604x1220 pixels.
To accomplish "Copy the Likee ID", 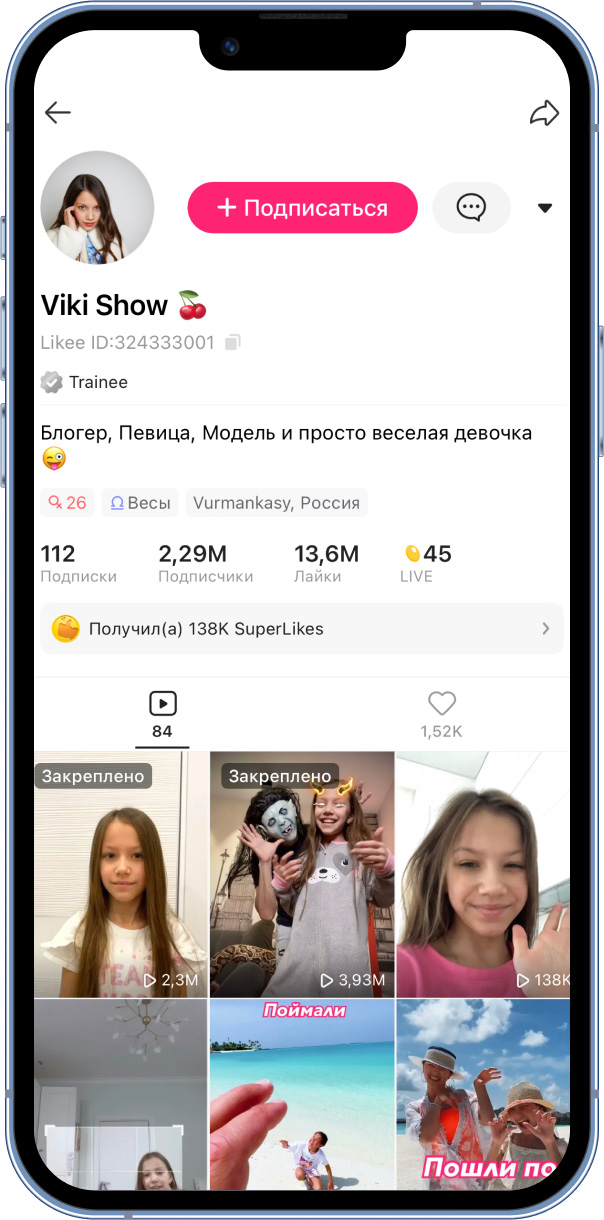I will pyautogui.click(x=232, y=343).
